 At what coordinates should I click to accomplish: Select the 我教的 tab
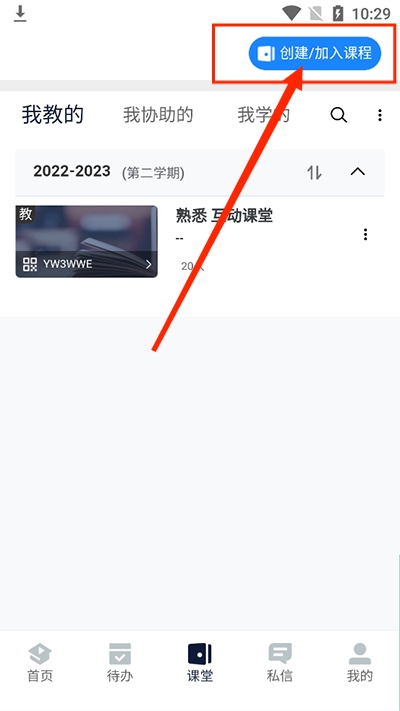pyautogui.click(x=53, y=114)
